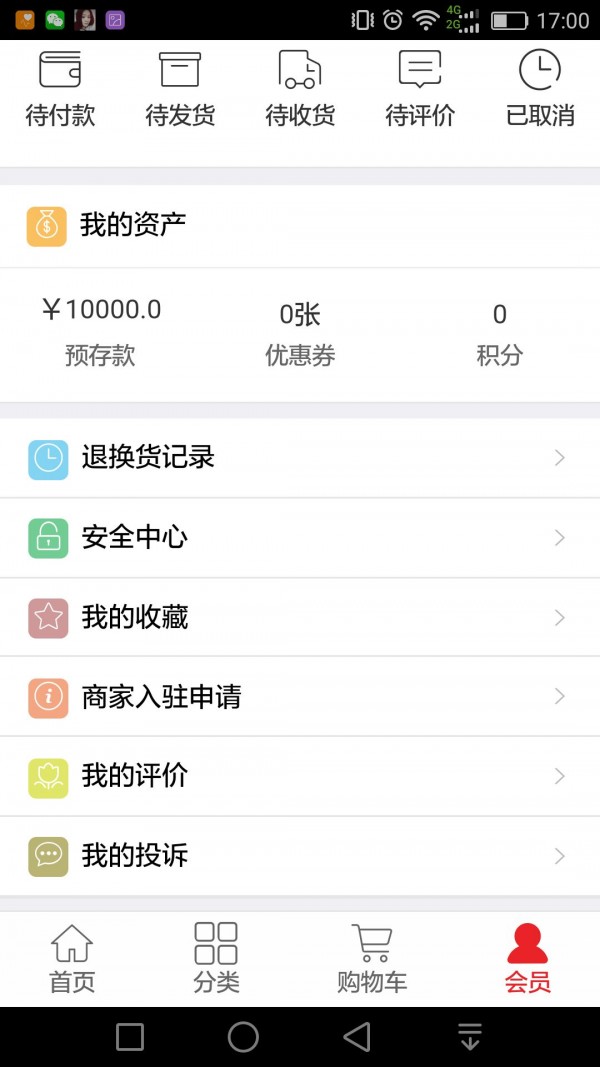
Task: Switch to the 首页 home tab
Action: (x=72, y=958)
